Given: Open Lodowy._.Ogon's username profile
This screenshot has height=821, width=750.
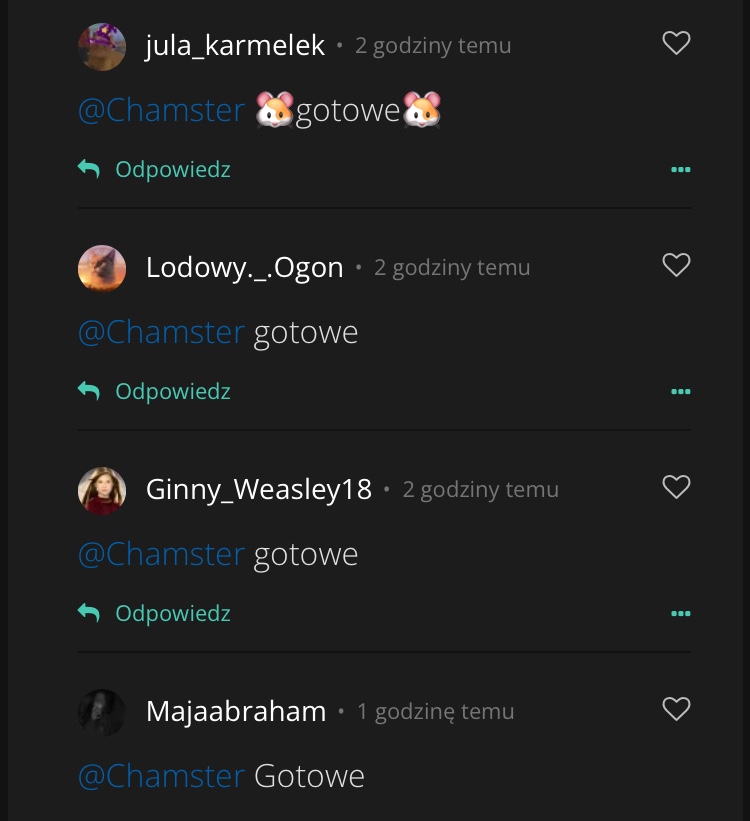Looking at the screenshot, I should click(244, 268).
